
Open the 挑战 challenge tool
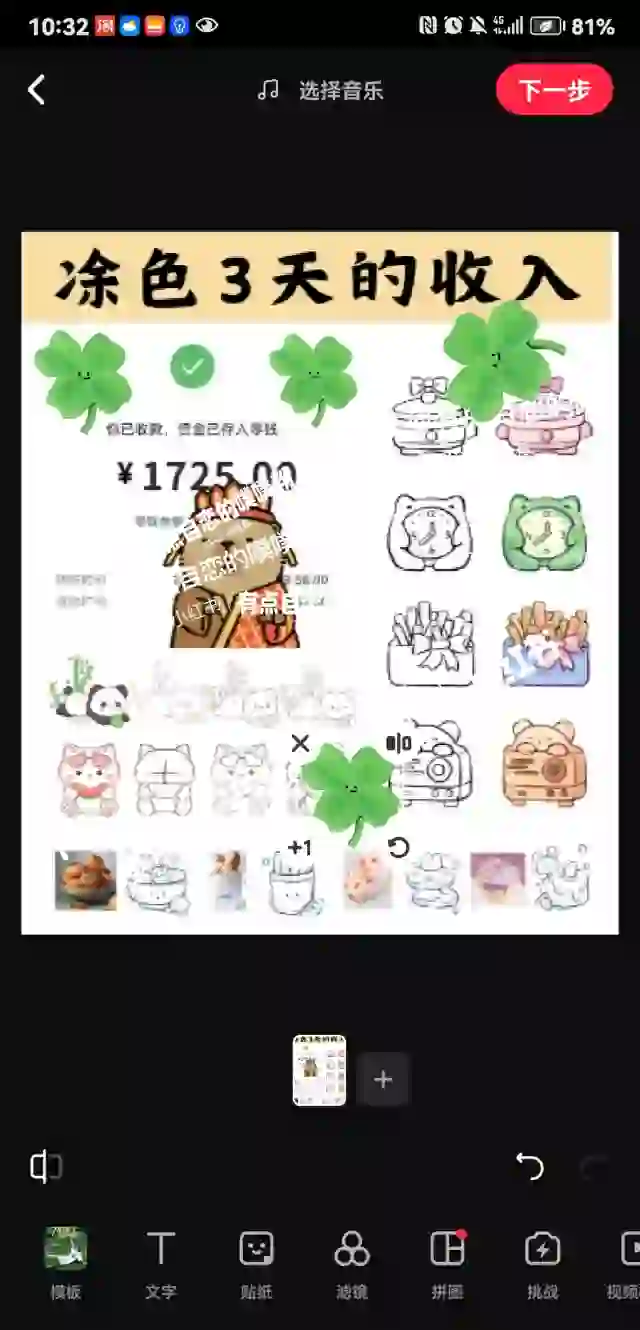click(x=542, y=1262)
